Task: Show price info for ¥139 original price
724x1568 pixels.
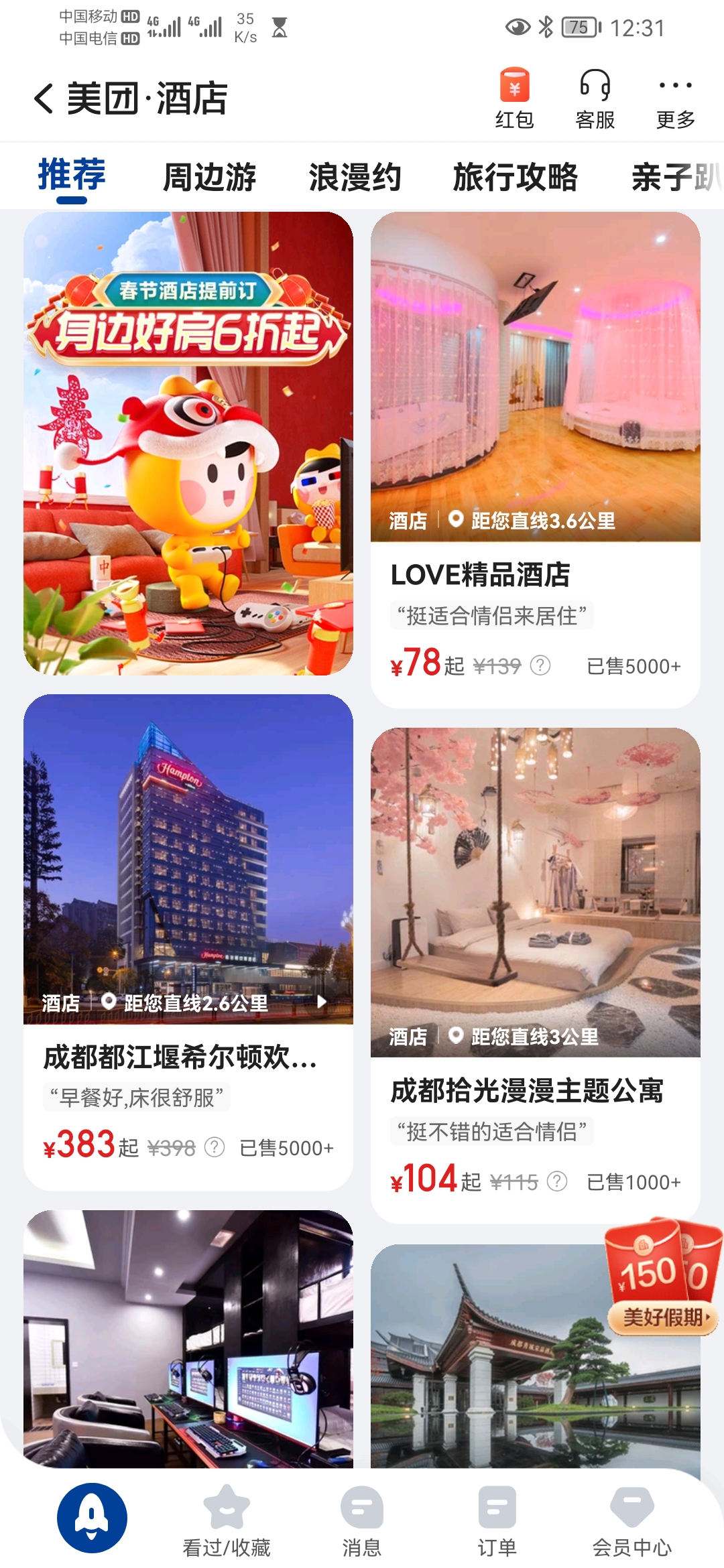Action: (540, 665)
